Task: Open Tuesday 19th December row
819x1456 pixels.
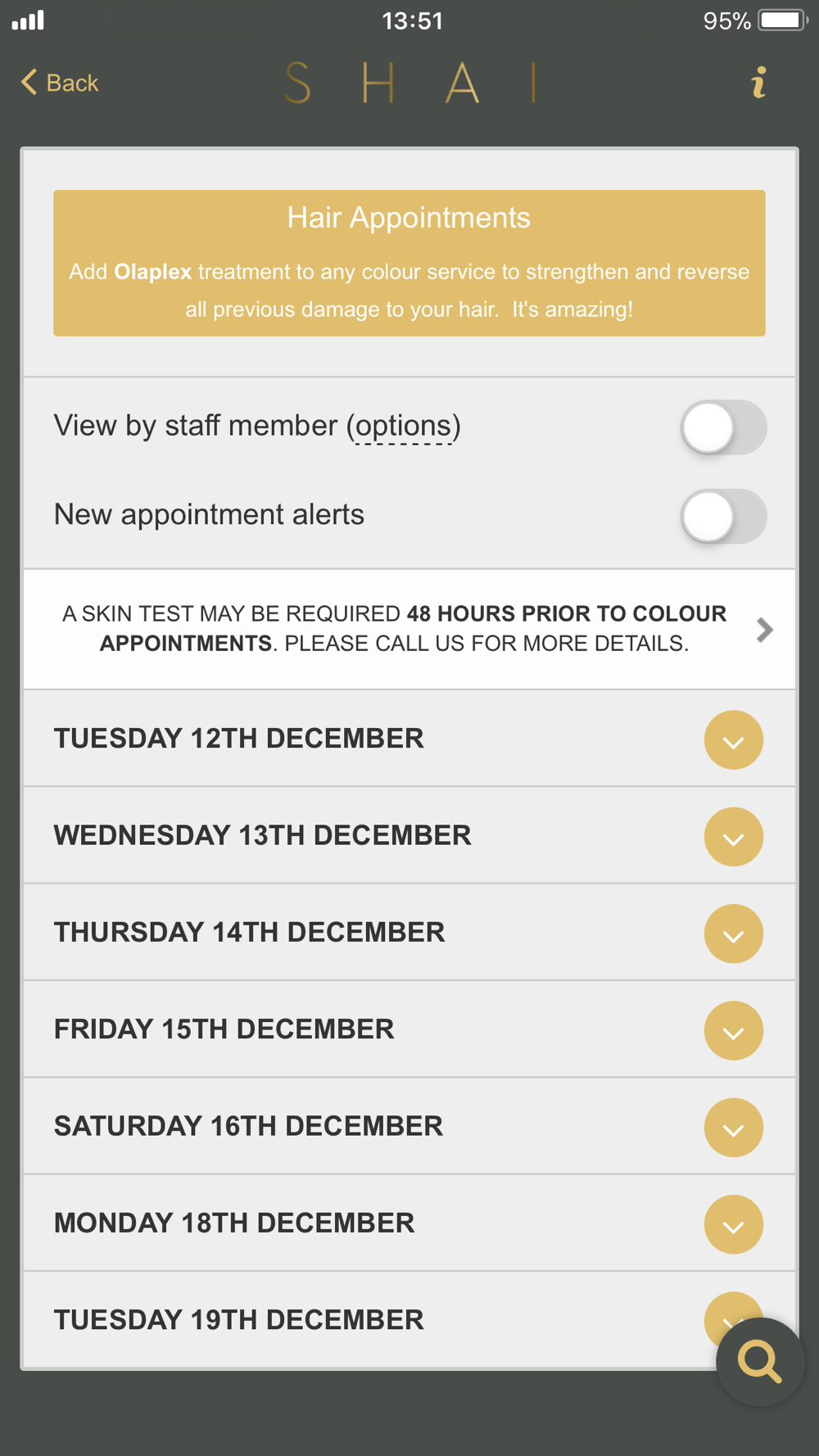Action: (x=369, y=1319)
